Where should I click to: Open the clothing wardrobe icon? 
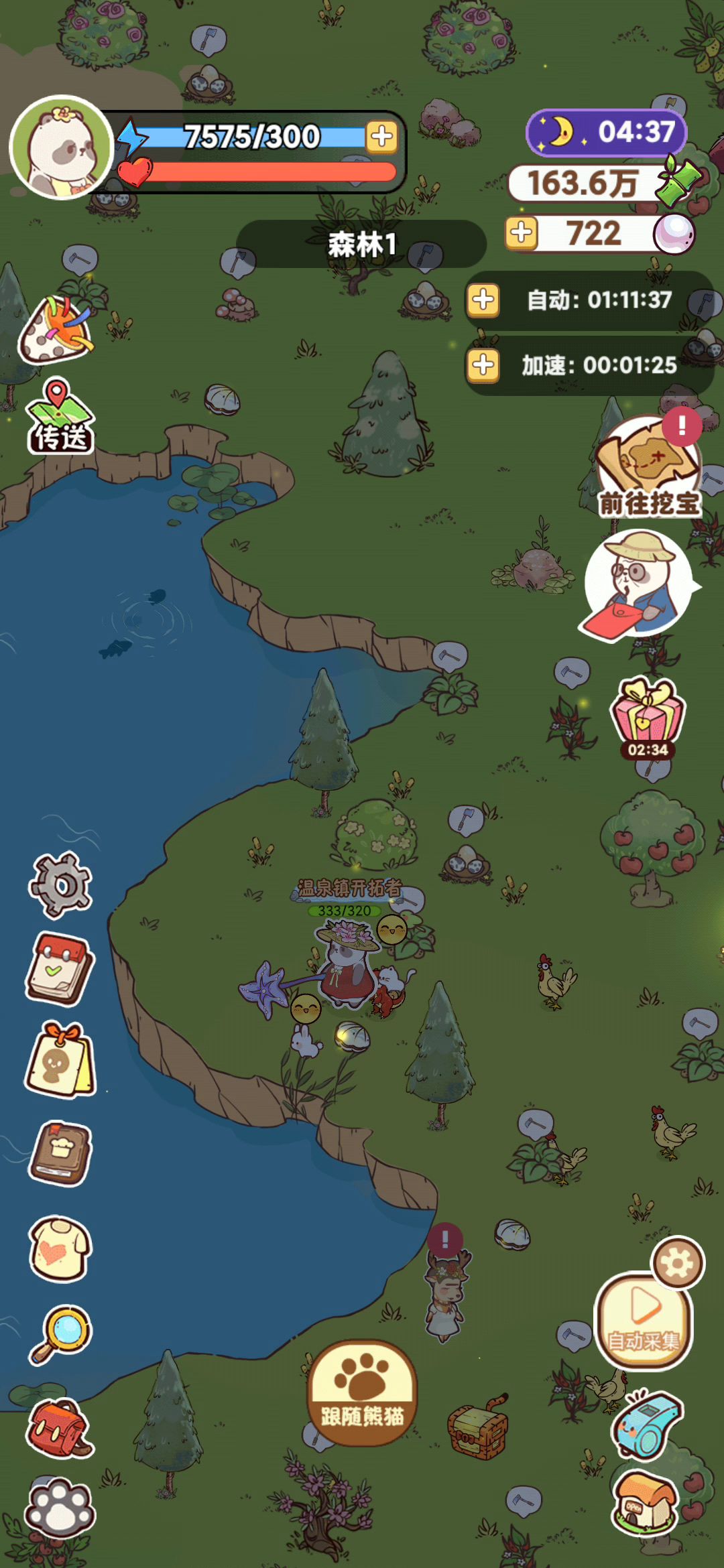[60, 1248]
